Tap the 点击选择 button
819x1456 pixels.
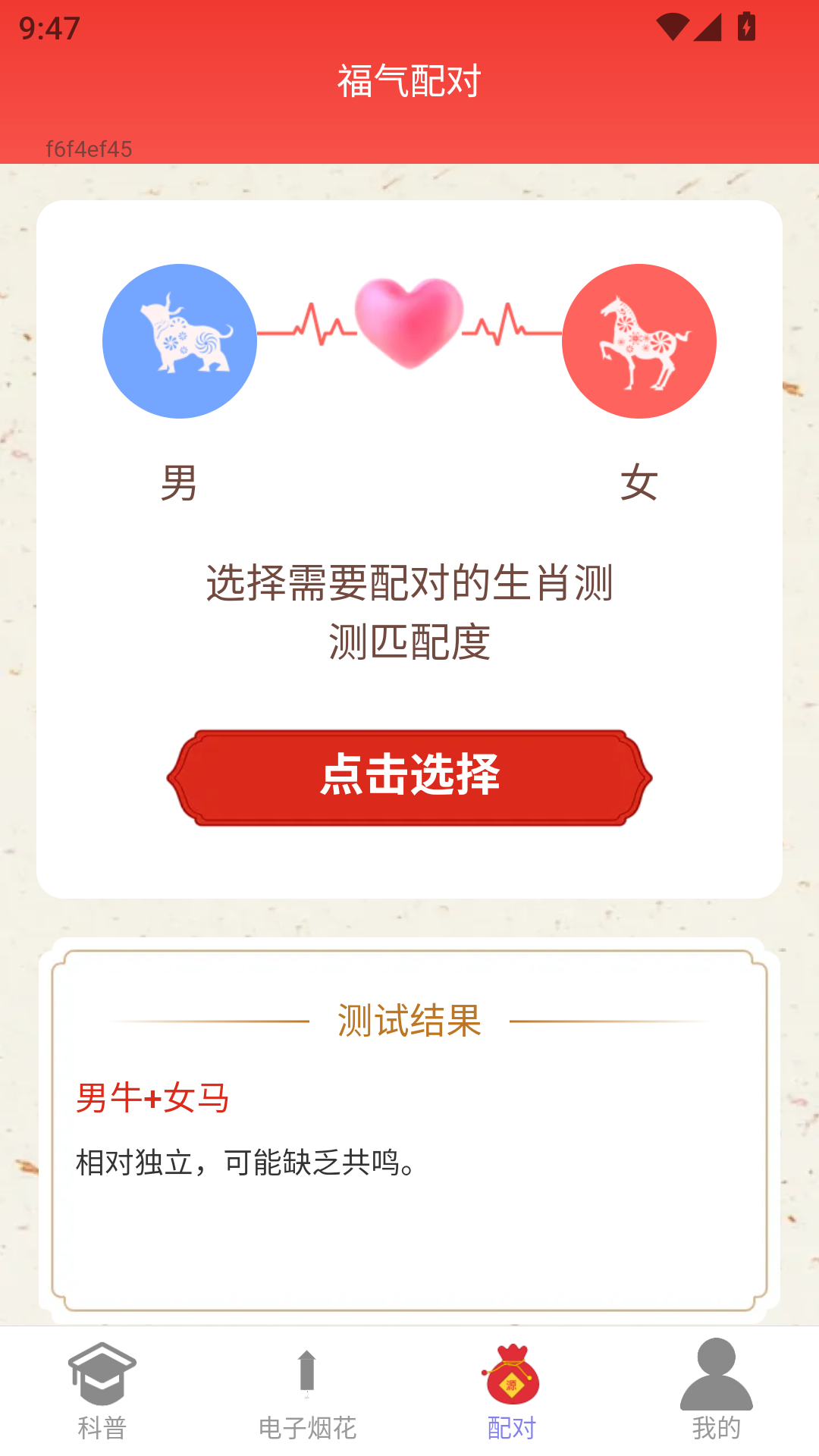[x=409, y=777]
